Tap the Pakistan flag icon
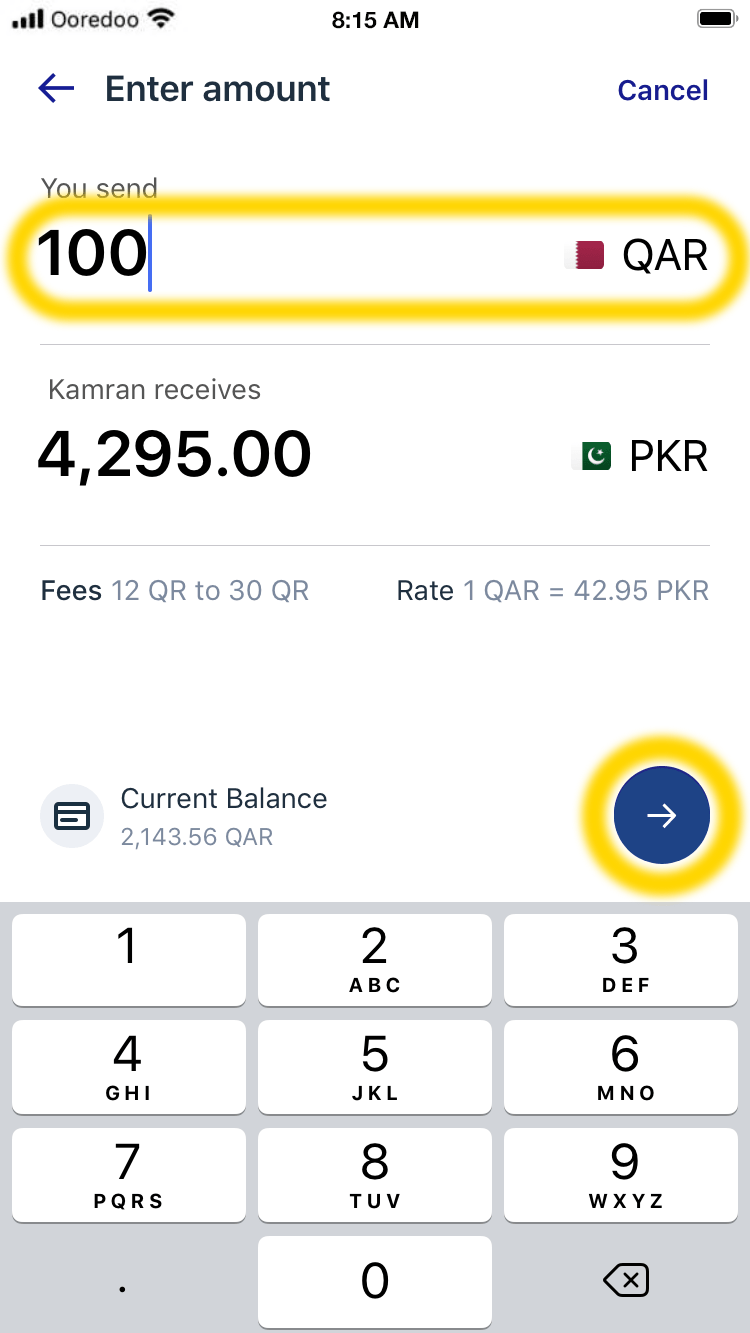This screenshot has width=750, height=1333. pos(593,455)
